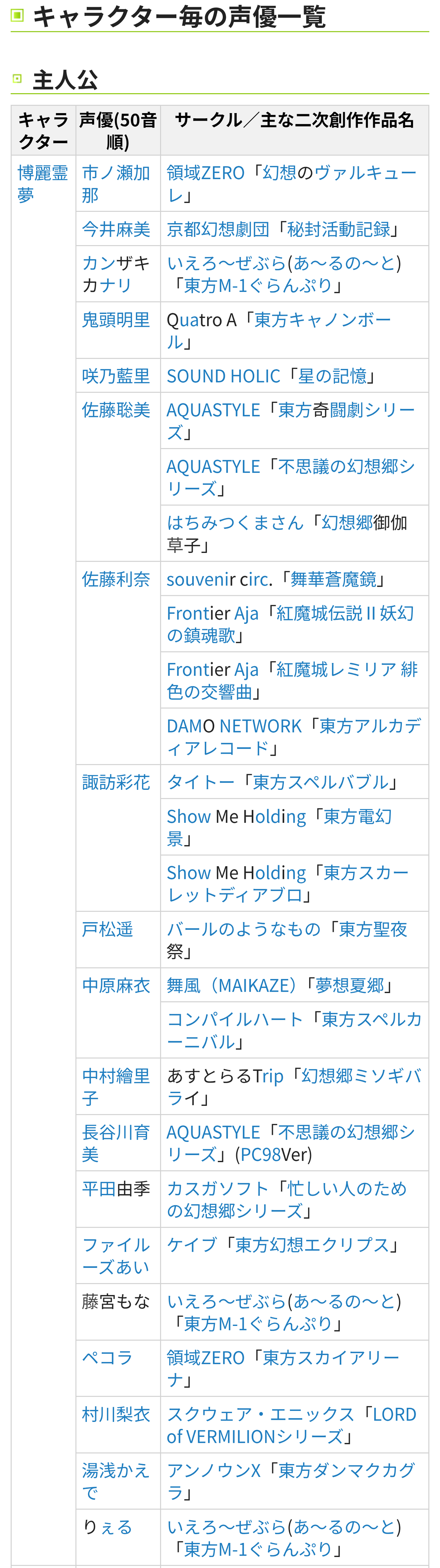Open the 博麗霊夢 character link
Viewport: 440px width, 1568px height.
[x=43, y=184]
